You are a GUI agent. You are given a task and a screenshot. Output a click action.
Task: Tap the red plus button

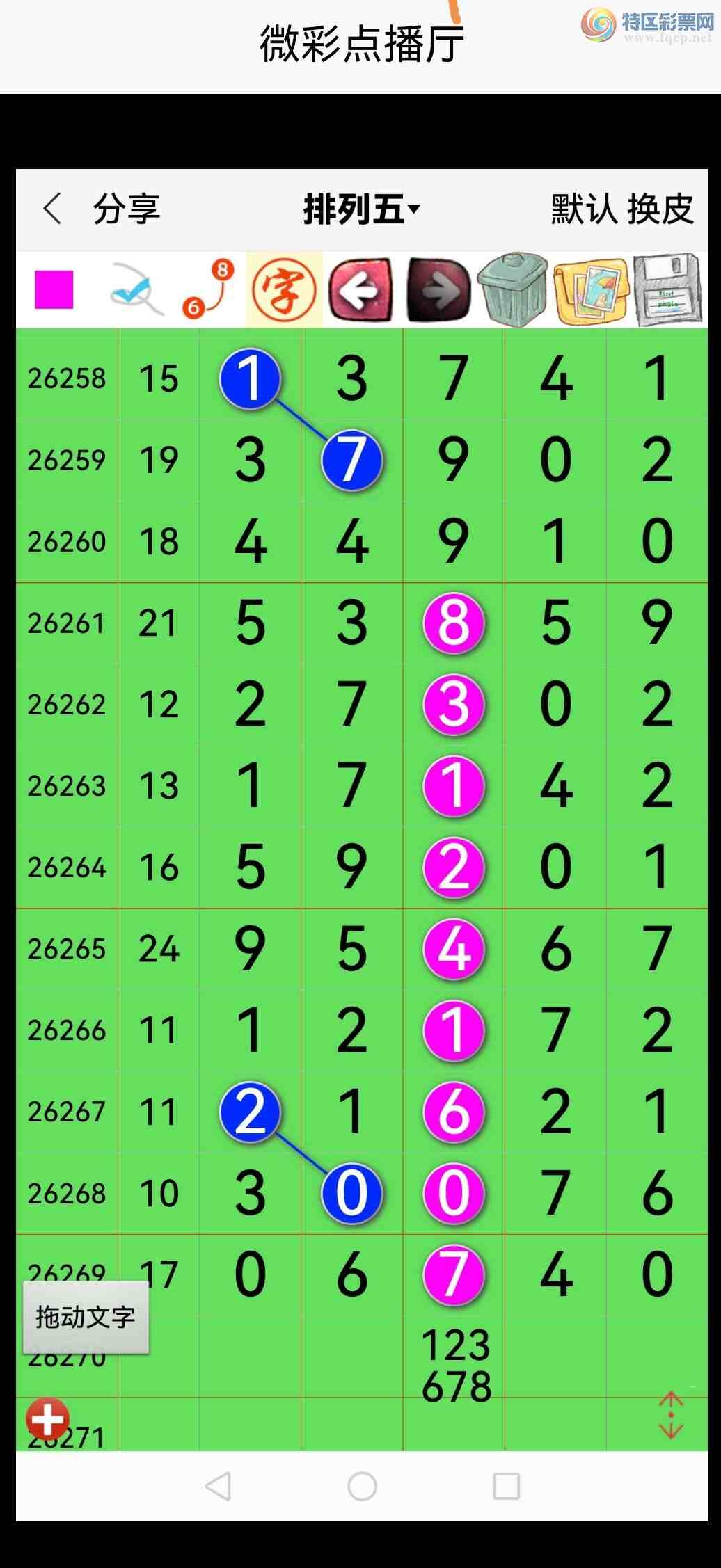[47, 1418]
